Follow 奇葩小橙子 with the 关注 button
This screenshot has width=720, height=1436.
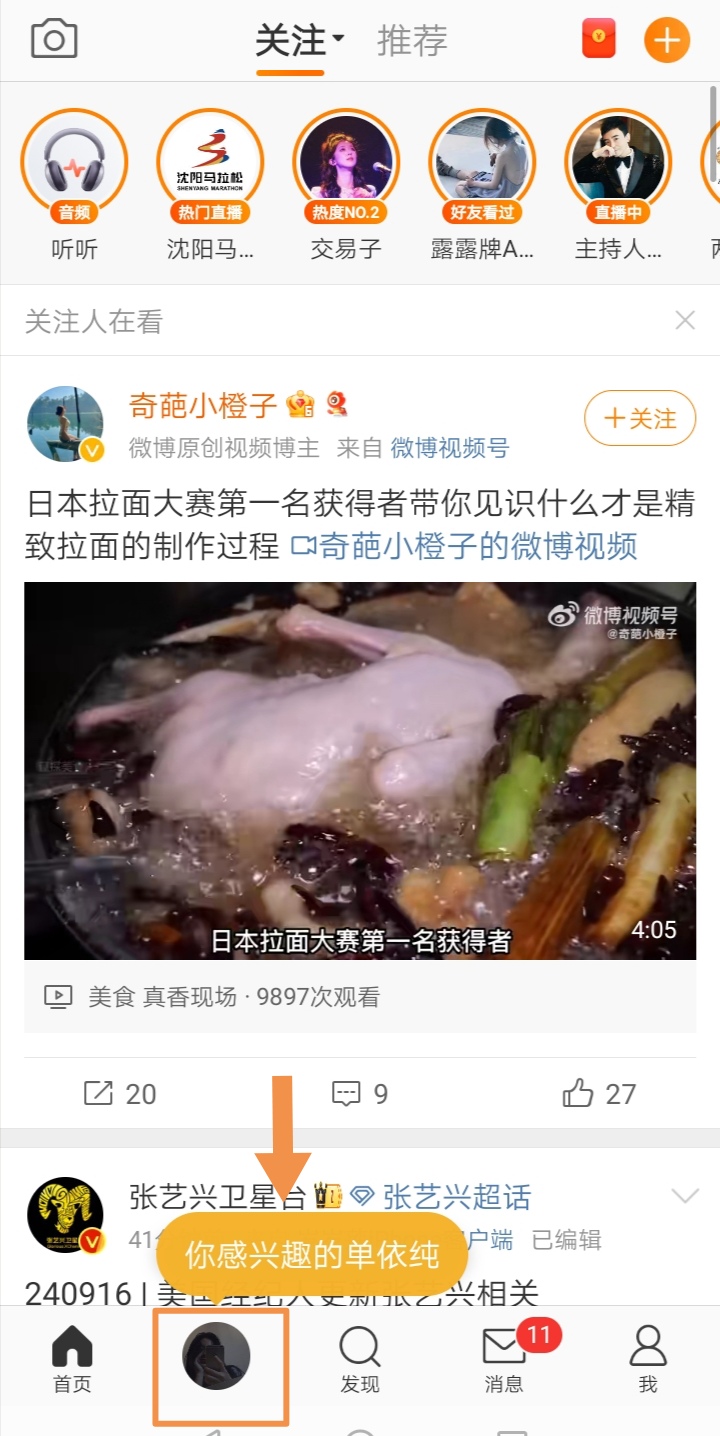[640, 418]
